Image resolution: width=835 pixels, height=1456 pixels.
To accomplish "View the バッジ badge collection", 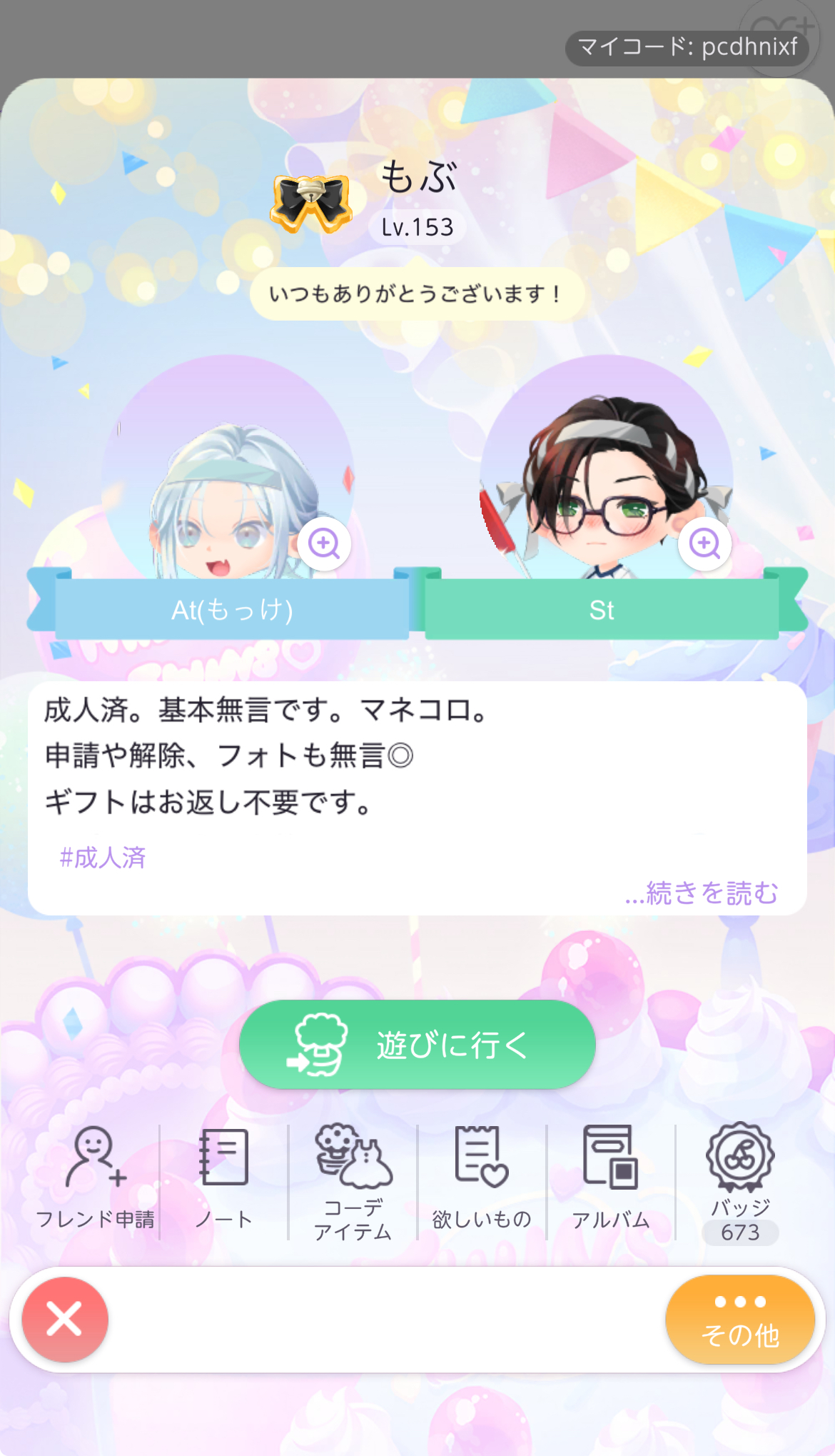I will (x=740, y=1182).
